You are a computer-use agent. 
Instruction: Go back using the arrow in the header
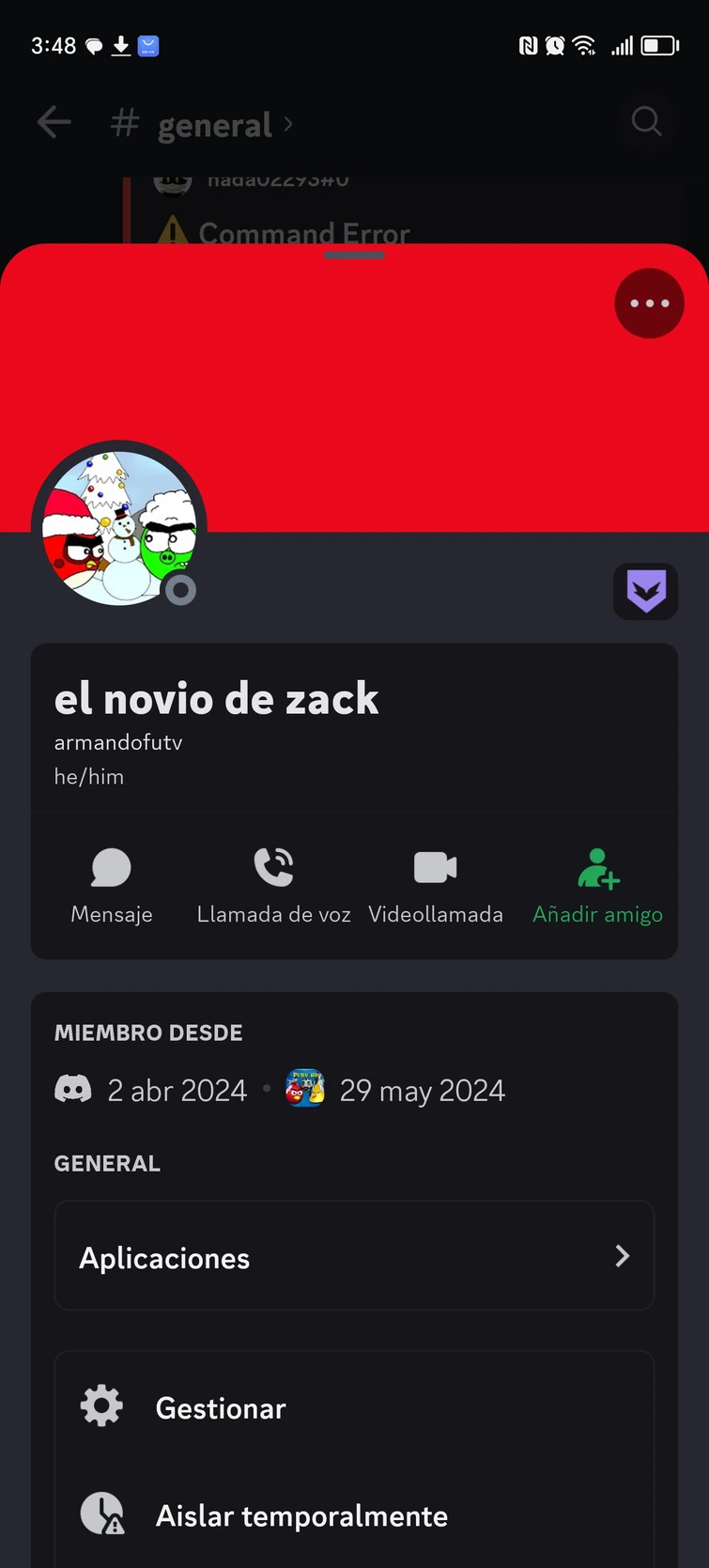tap(54, 122)
